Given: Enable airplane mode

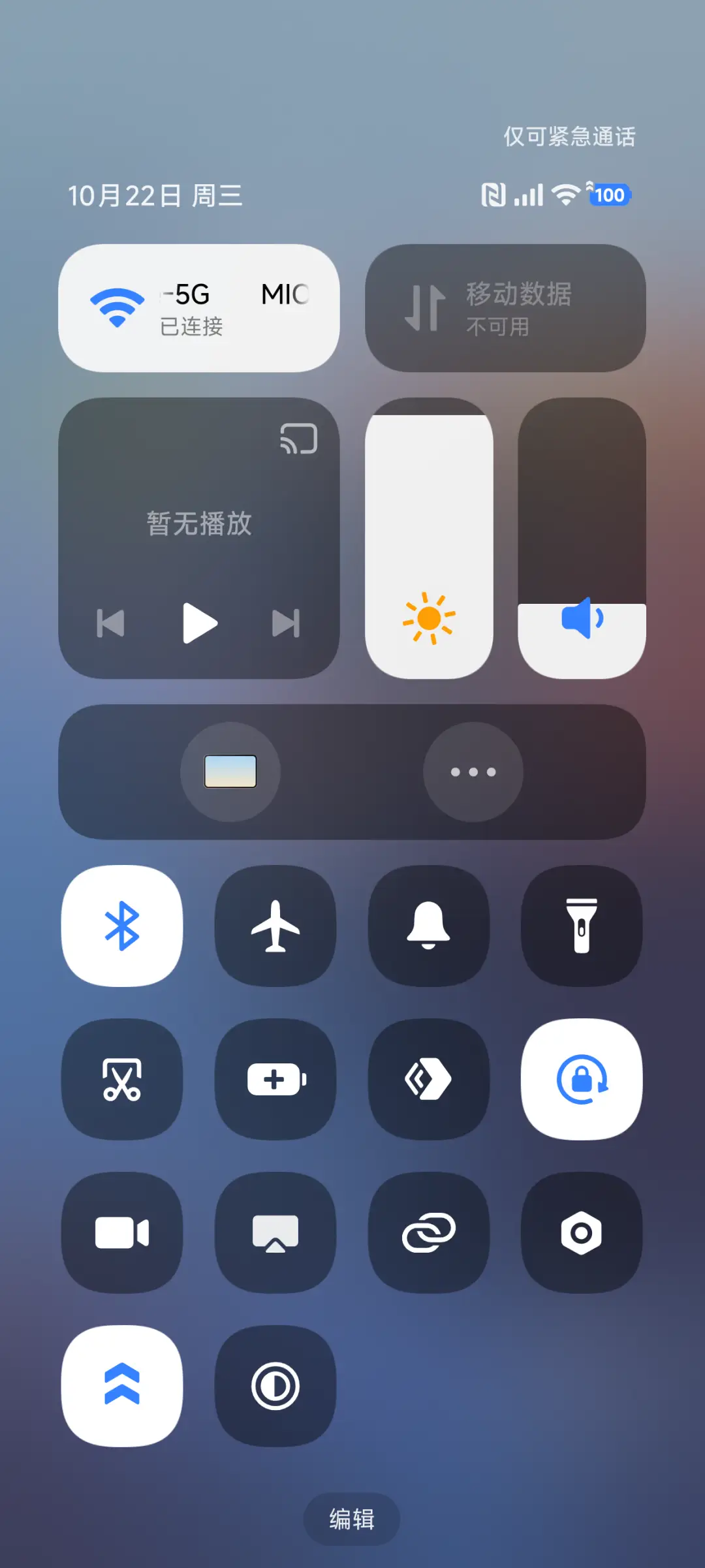Looking at the screenshot, I should coord(275,927).
